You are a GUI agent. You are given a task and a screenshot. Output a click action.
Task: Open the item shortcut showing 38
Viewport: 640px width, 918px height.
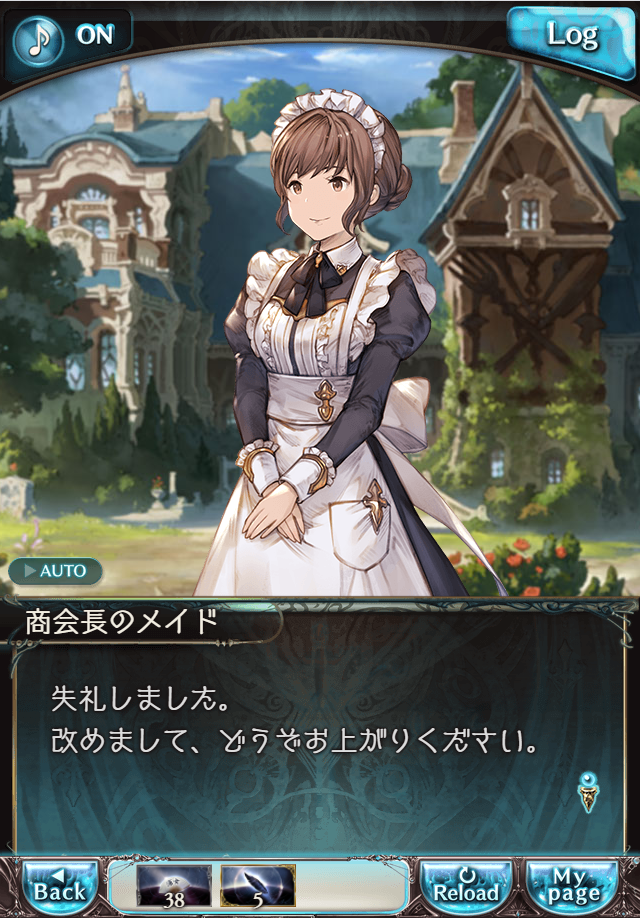174,886
